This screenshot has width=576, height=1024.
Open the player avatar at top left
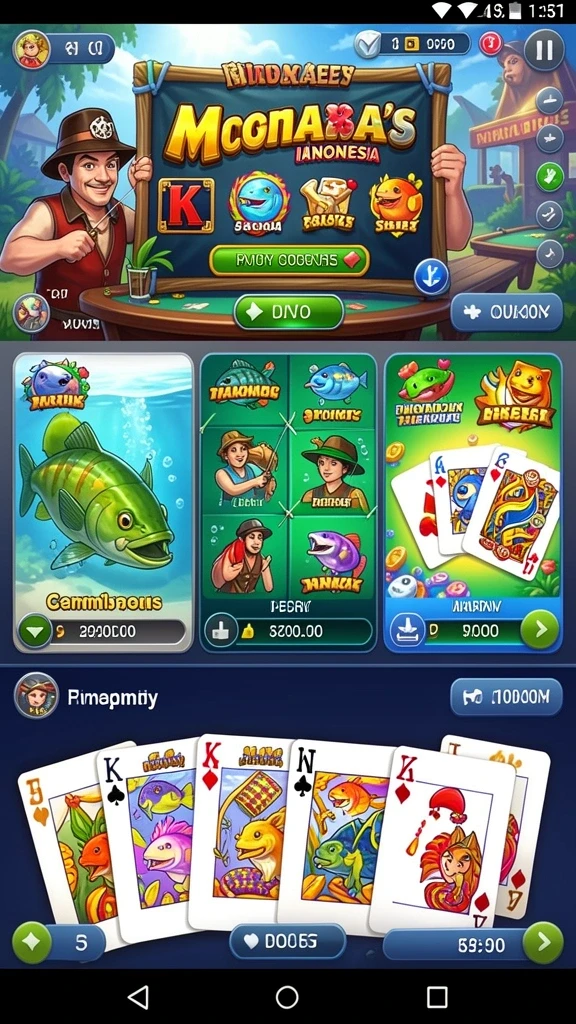pyautogui.click(x=31, y=48)
